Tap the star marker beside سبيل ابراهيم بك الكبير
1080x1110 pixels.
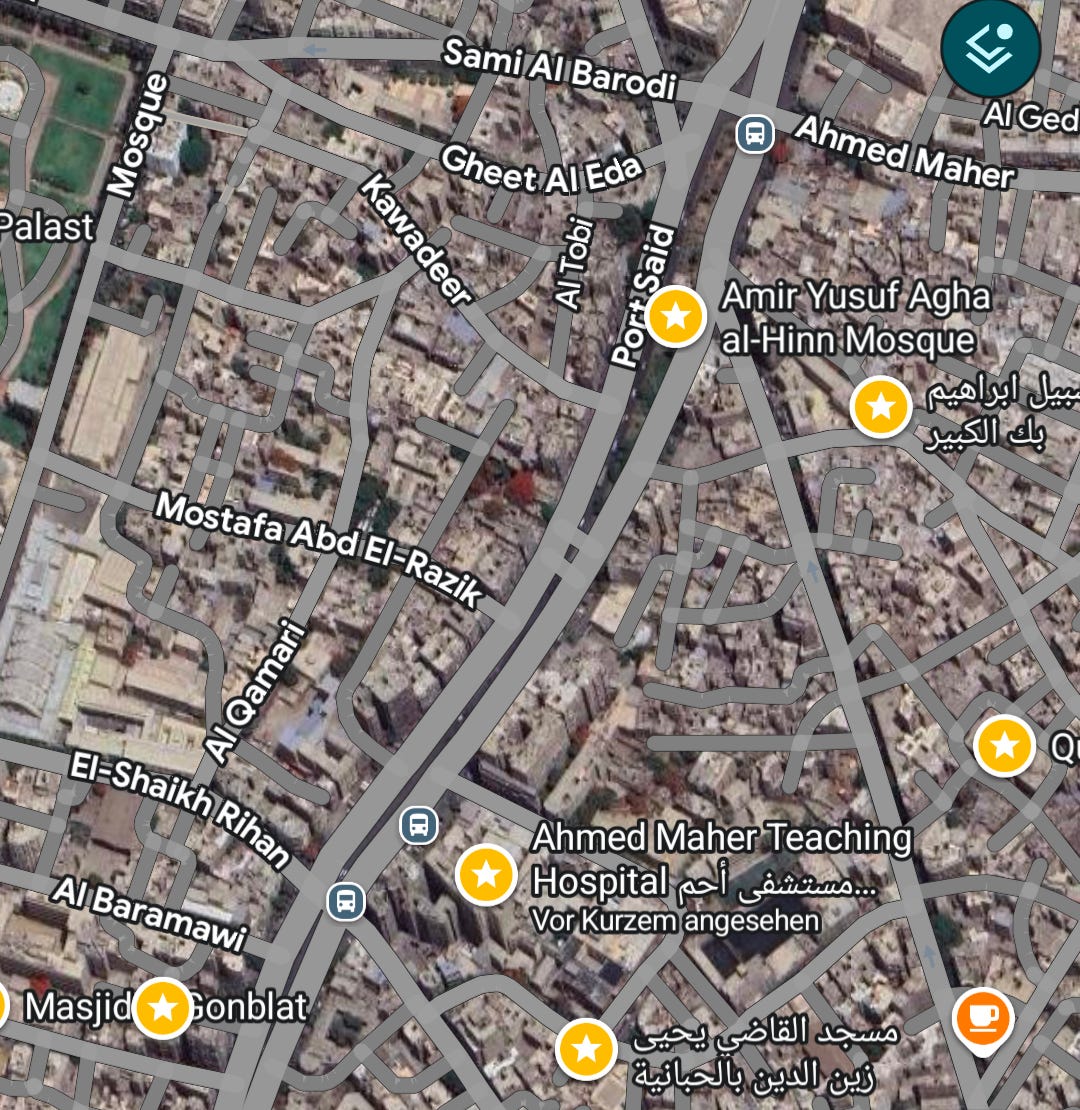point(880,407)
